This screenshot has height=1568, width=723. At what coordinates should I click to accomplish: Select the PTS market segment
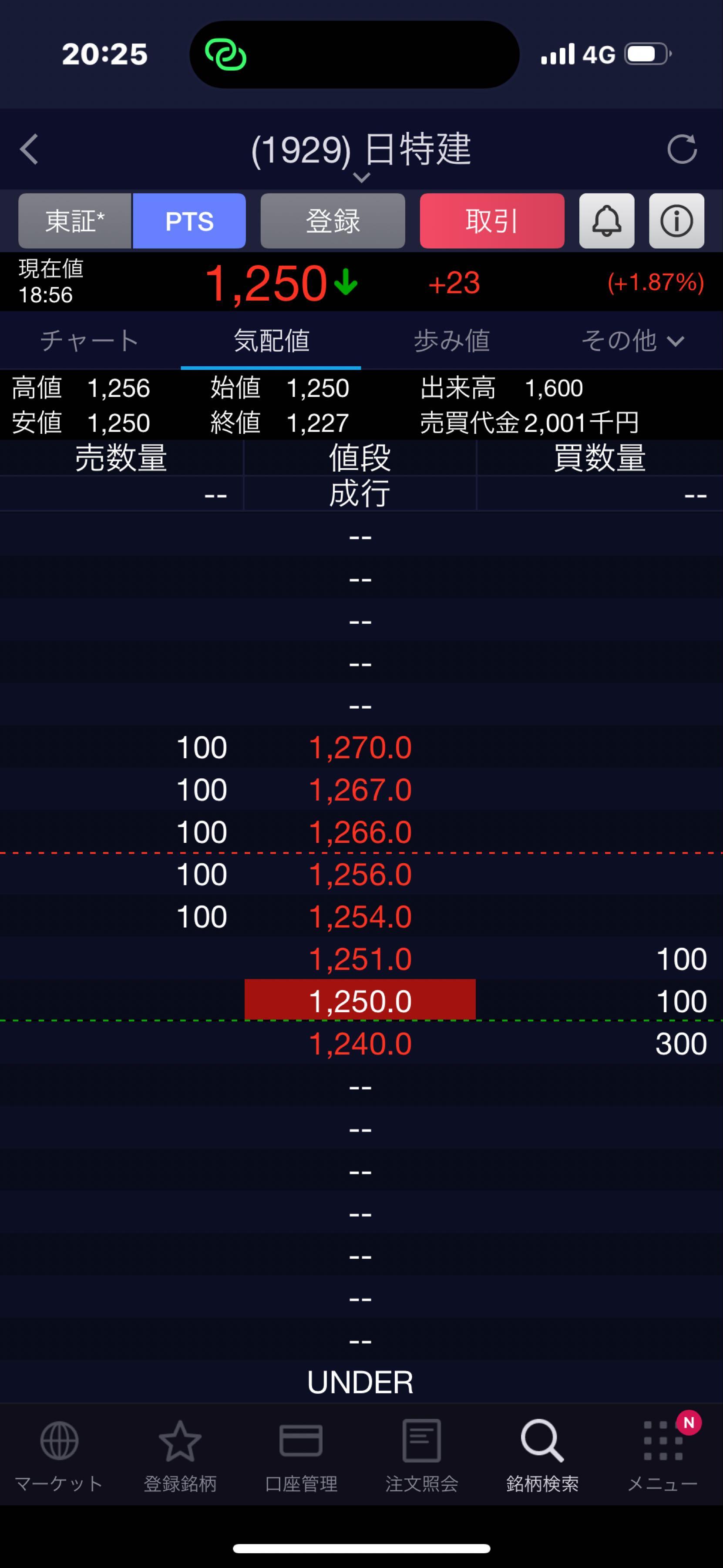(x=189, y=221)
